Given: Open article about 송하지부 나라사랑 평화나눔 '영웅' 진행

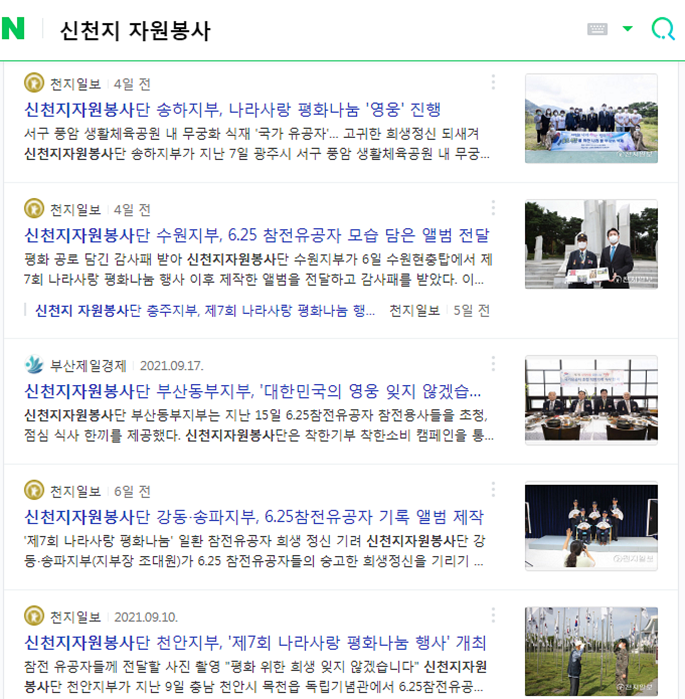Looking at the screenshot, I should tap(232, 109).
